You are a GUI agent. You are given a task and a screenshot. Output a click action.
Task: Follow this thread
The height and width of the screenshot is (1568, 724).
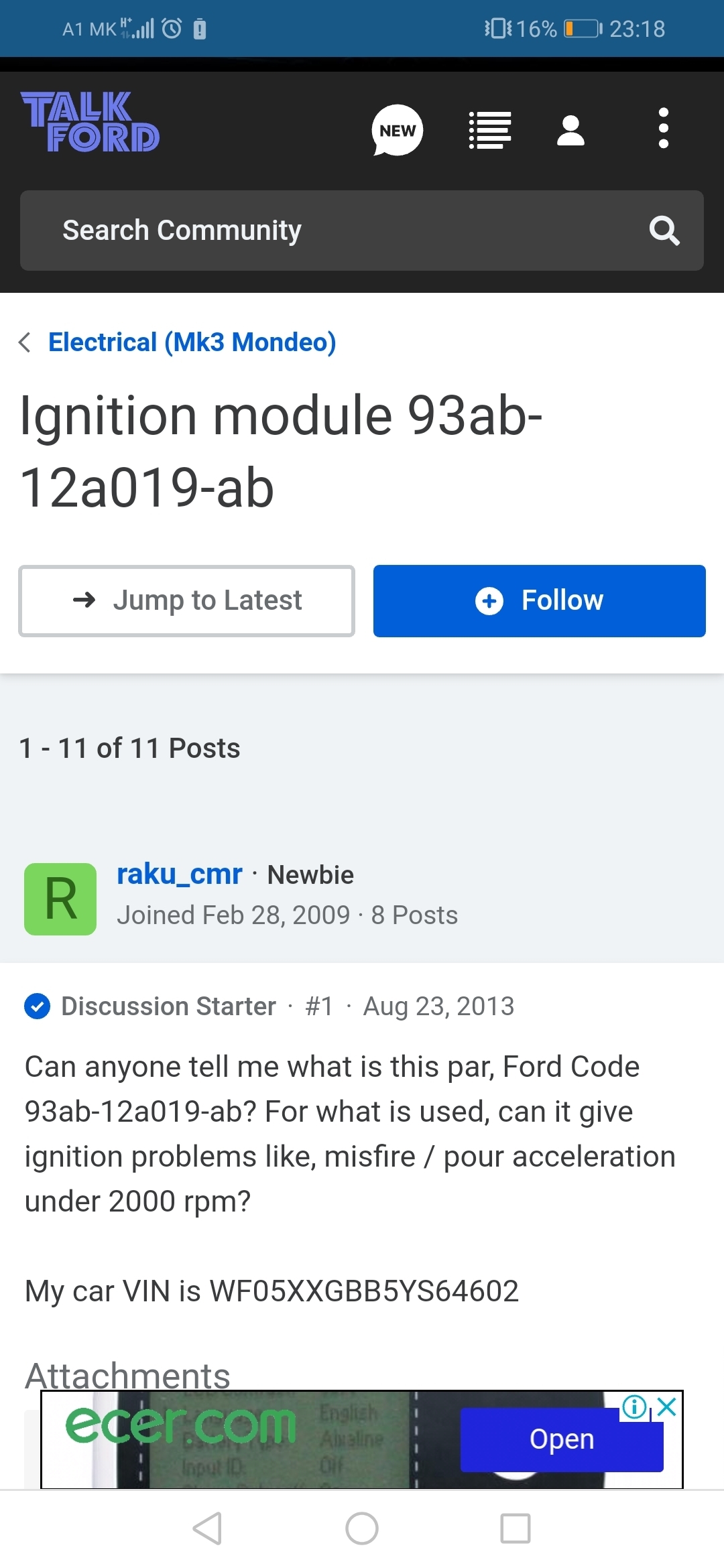pos(539,600)
